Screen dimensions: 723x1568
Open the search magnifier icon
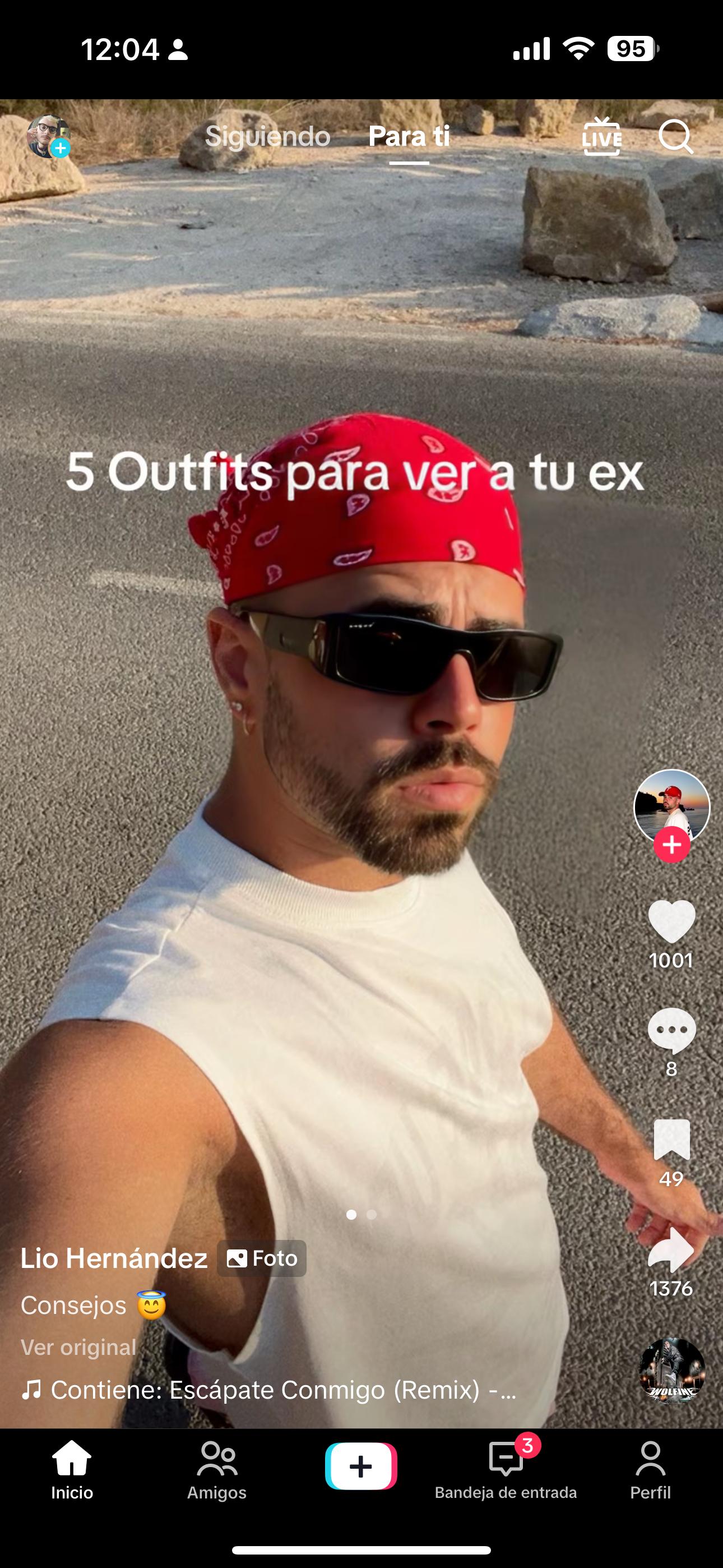click(675, 136)
